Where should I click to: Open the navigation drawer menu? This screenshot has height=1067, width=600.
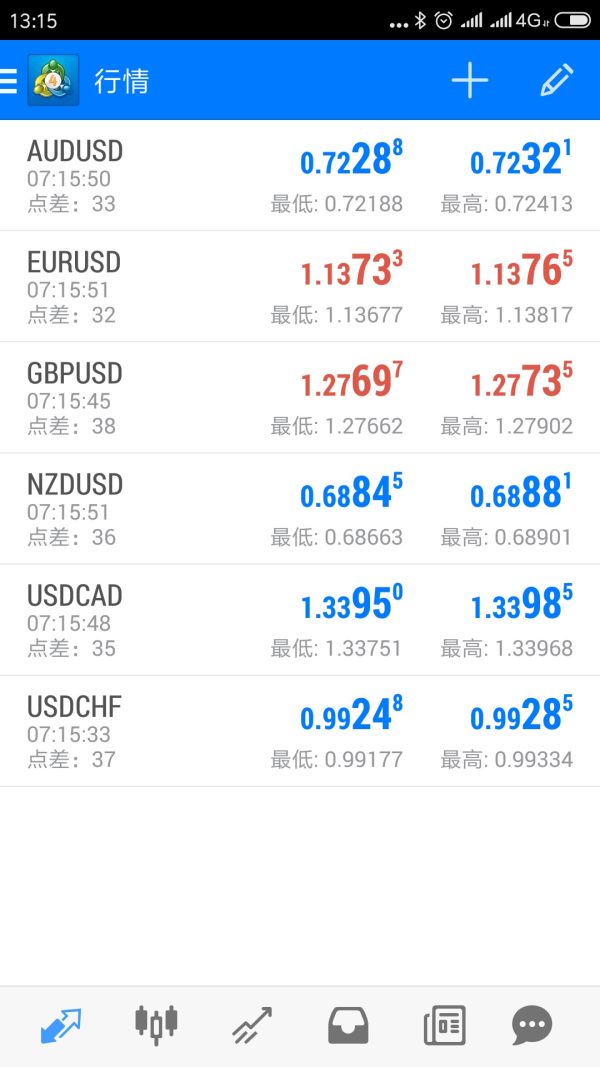(x=10, y=81)
